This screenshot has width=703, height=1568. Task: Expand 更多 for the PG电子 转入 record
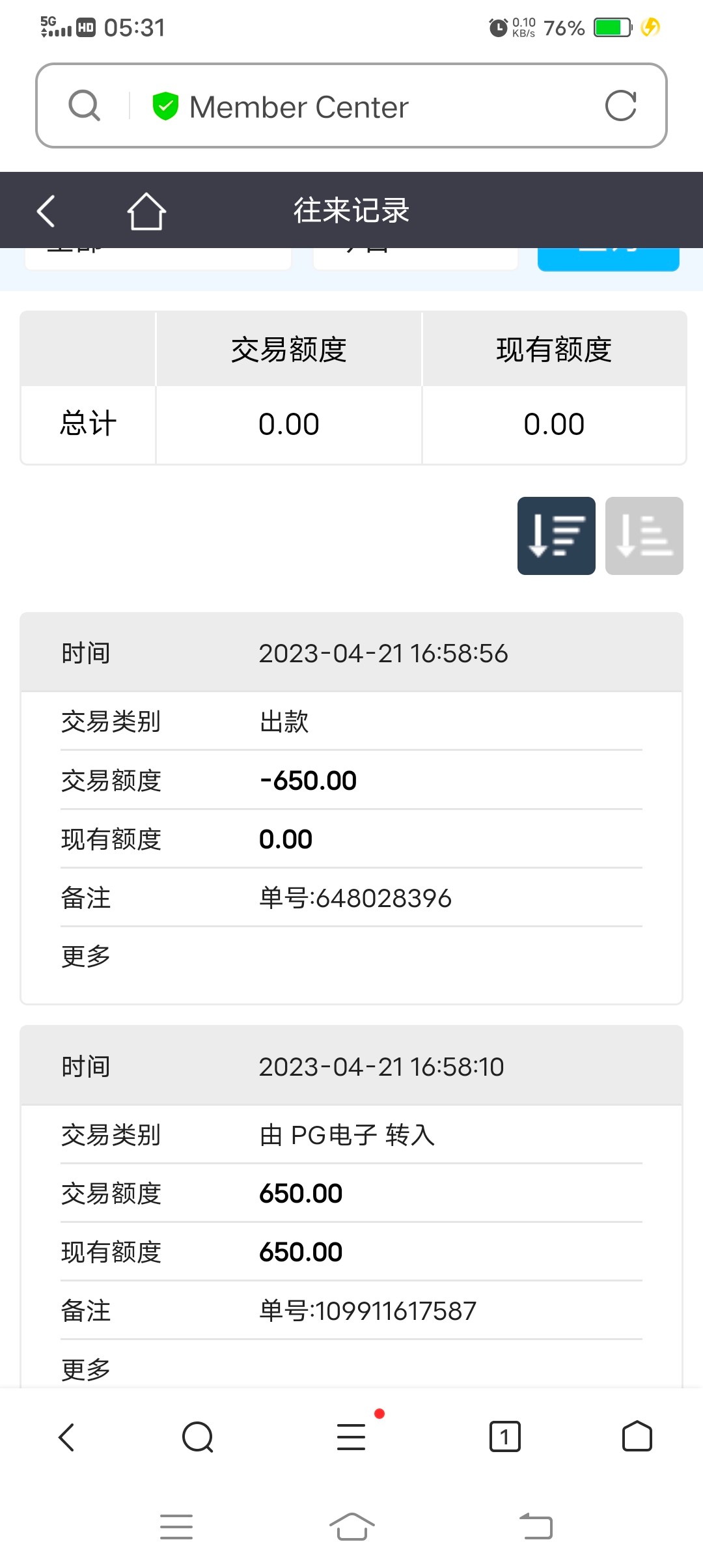click(x=86, y=1369)
